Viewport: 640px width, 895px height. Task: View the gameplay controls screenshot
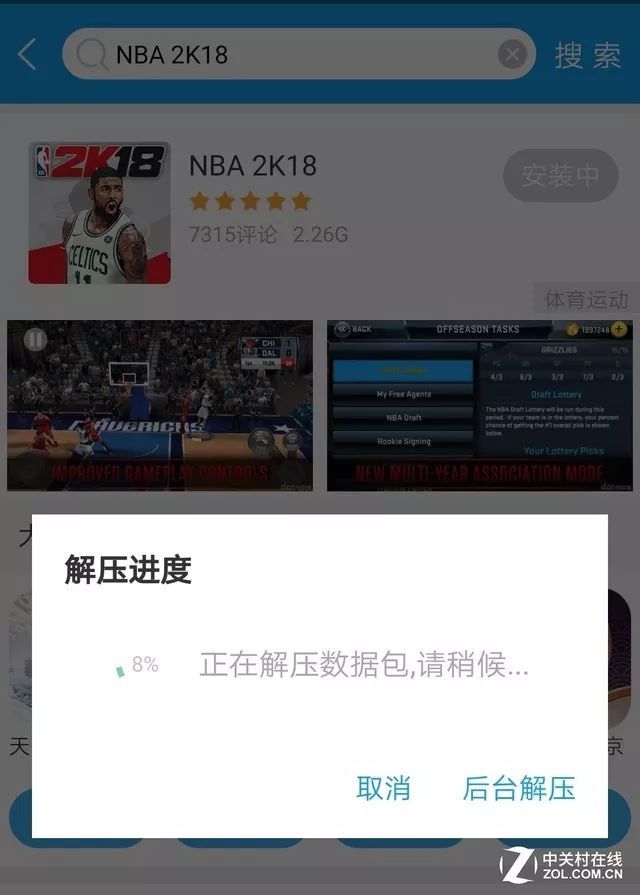[160, 405]
